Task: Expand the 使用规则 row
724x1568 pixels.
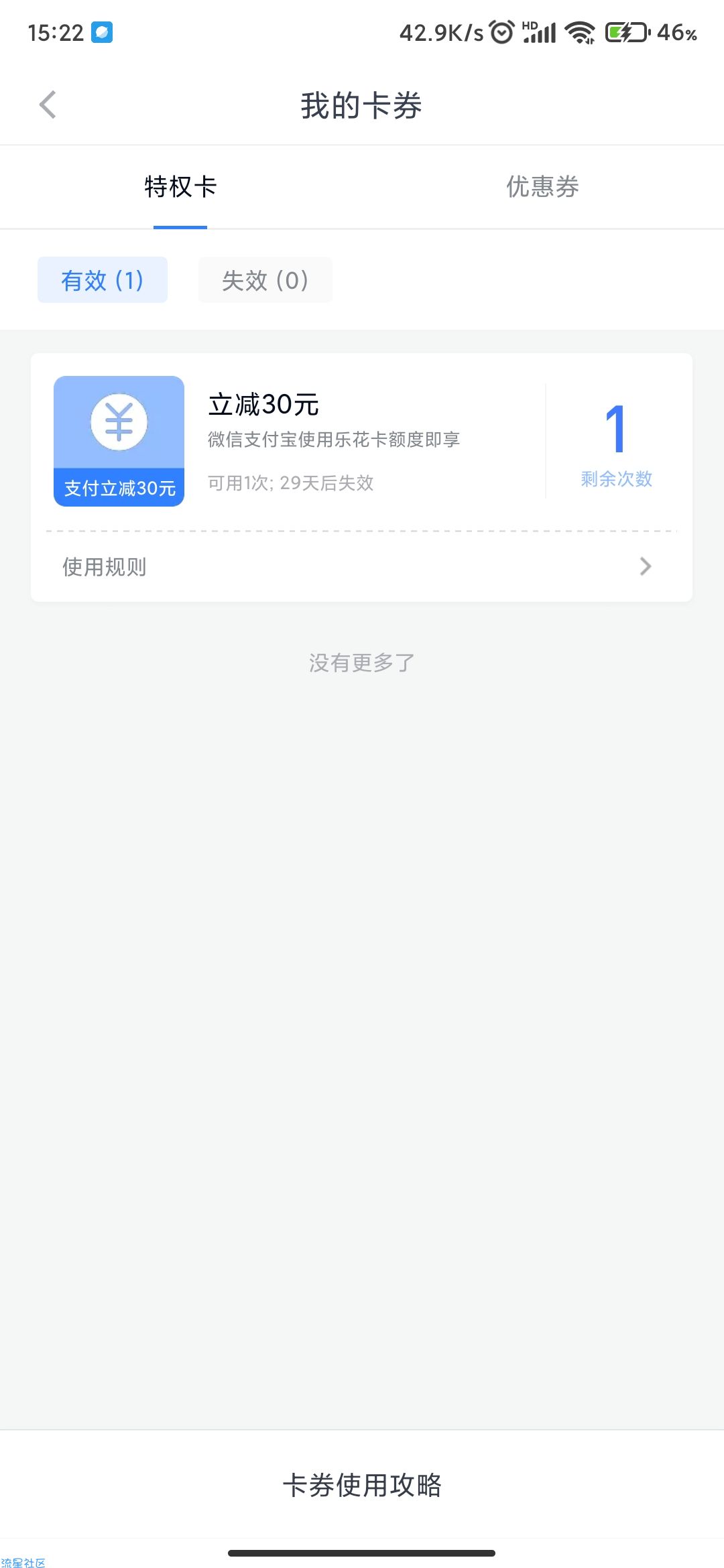Action: (x=361, y=567)
